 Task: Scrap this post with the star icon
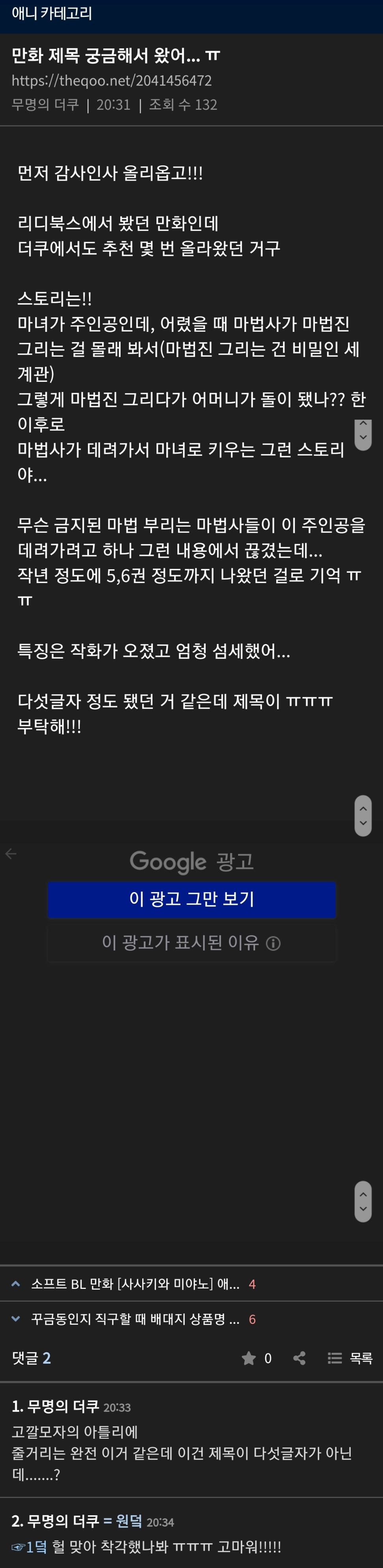248,1358
